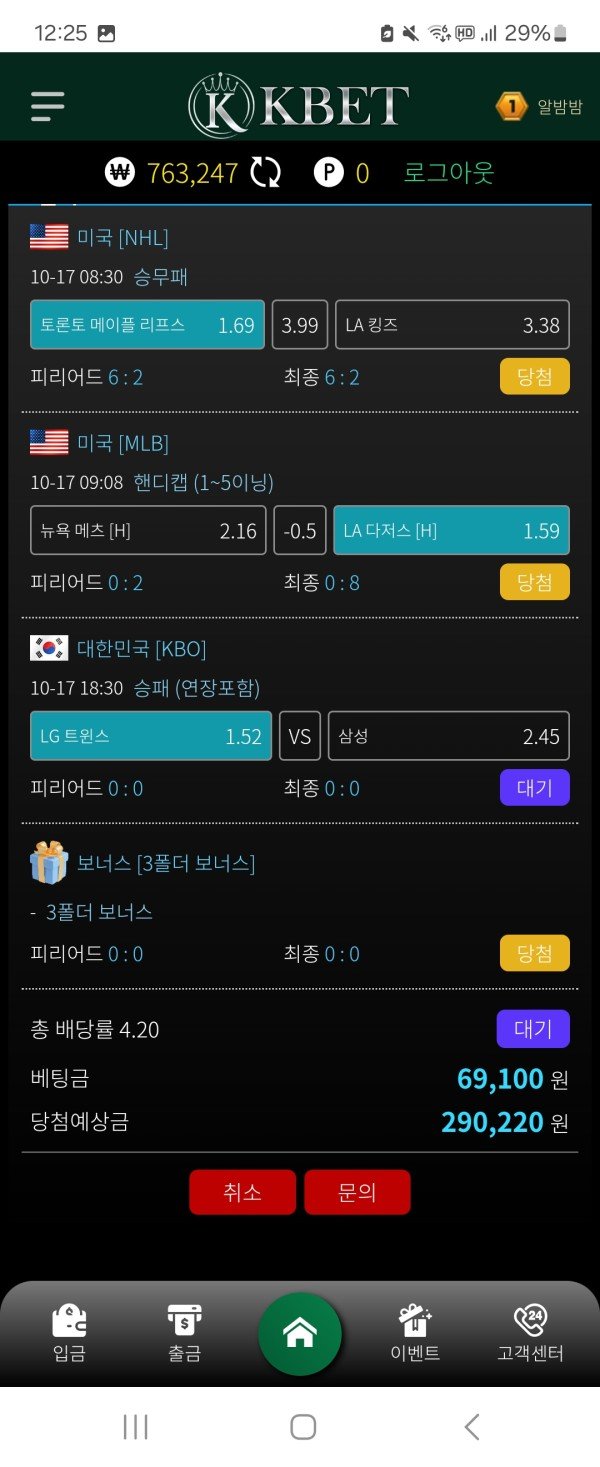Tap the 문의 inquiry button

coord(357,1192)
